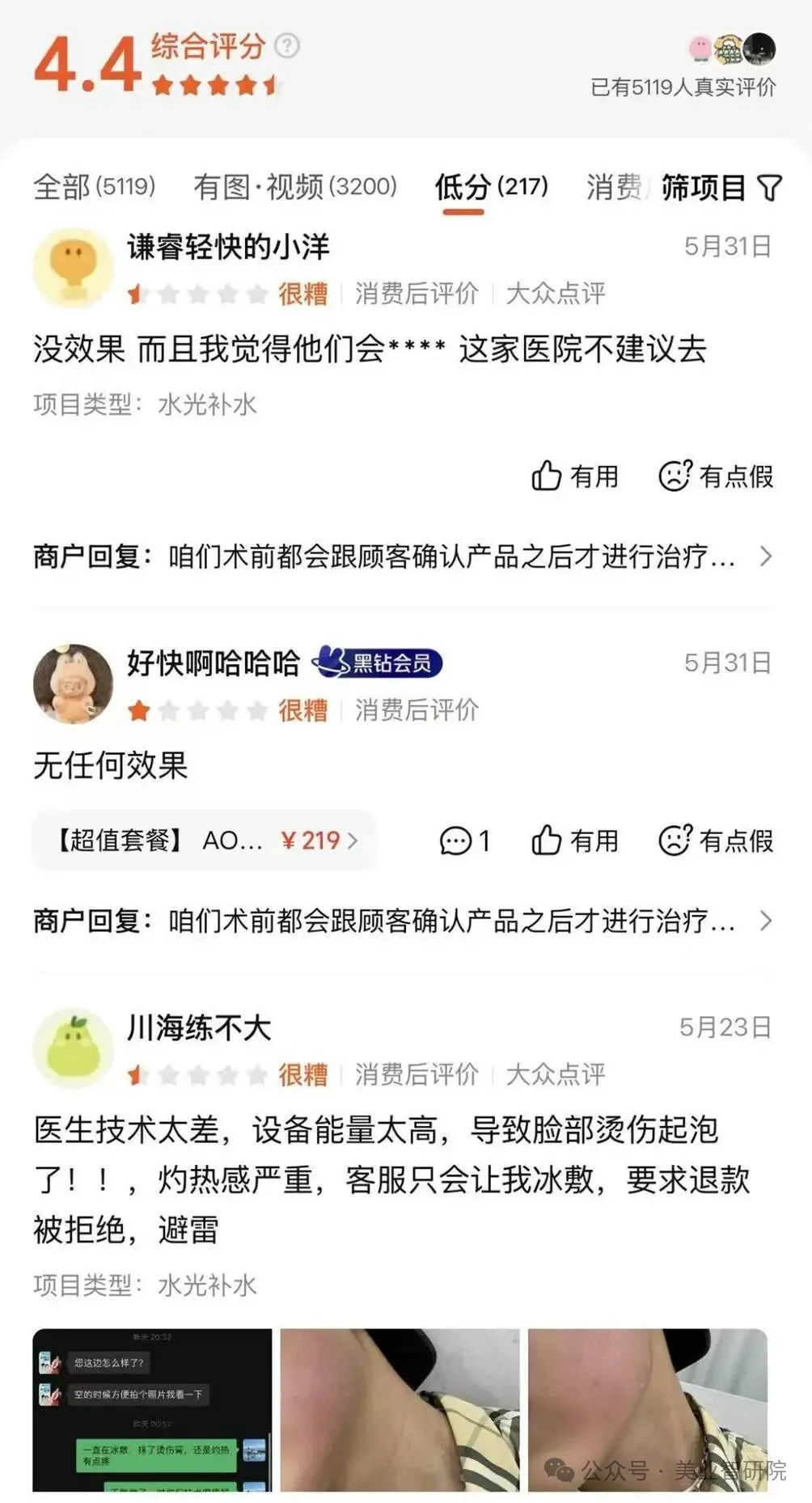812x1503 pixels.
Task: View the second photo in 川海练不大's review
Action: click(400, 1410)
